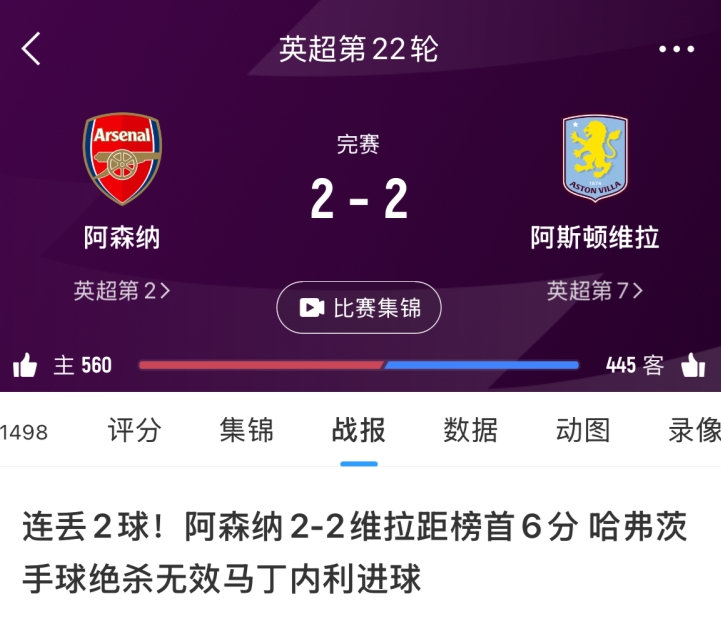Open the three-dot overflow menu

[676, 49]
